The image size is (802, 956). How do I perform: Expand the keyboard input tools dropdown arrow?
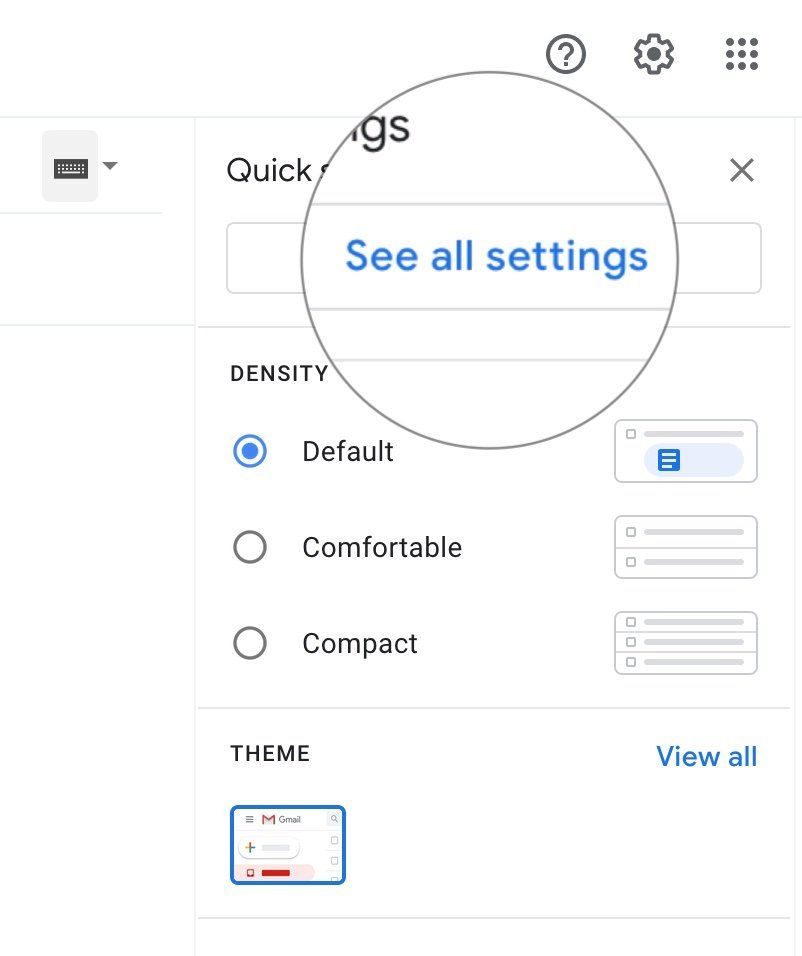(x=110, y=166)
